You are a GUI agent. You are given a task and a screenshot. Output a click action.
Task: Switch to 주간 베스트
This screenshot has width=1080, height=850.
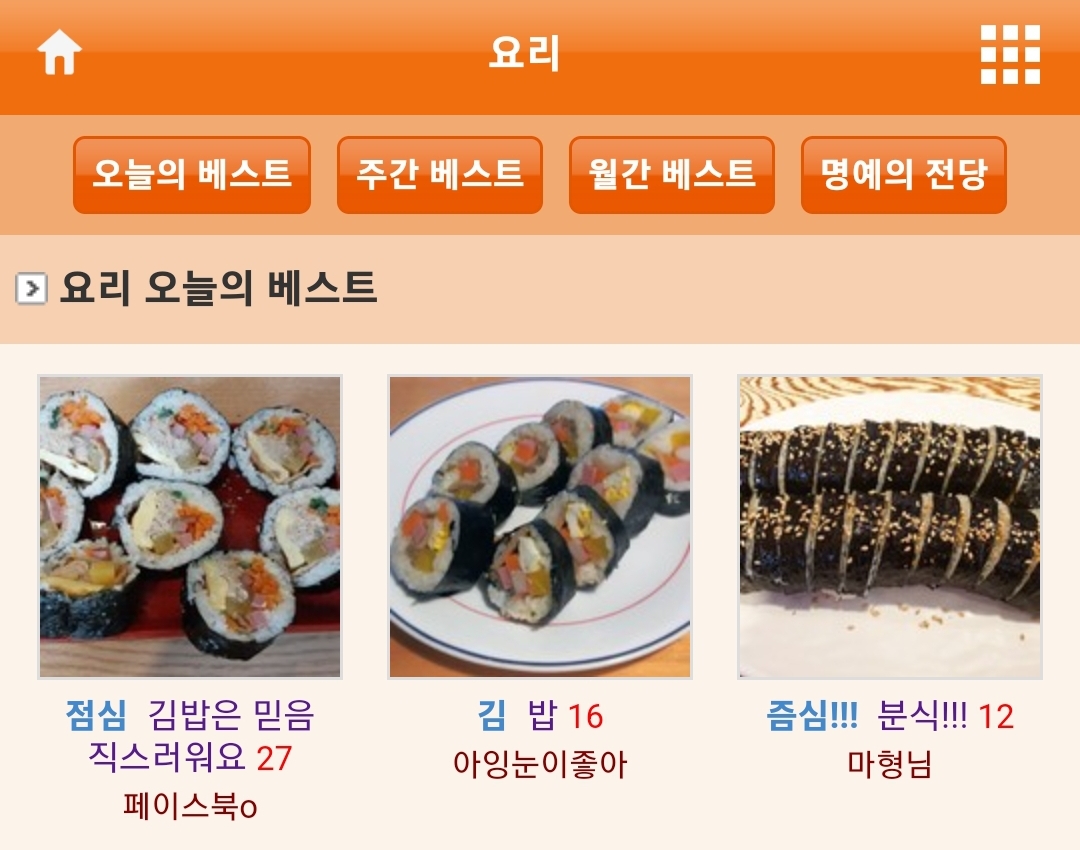pyautogui.click(x=440, y=175)
